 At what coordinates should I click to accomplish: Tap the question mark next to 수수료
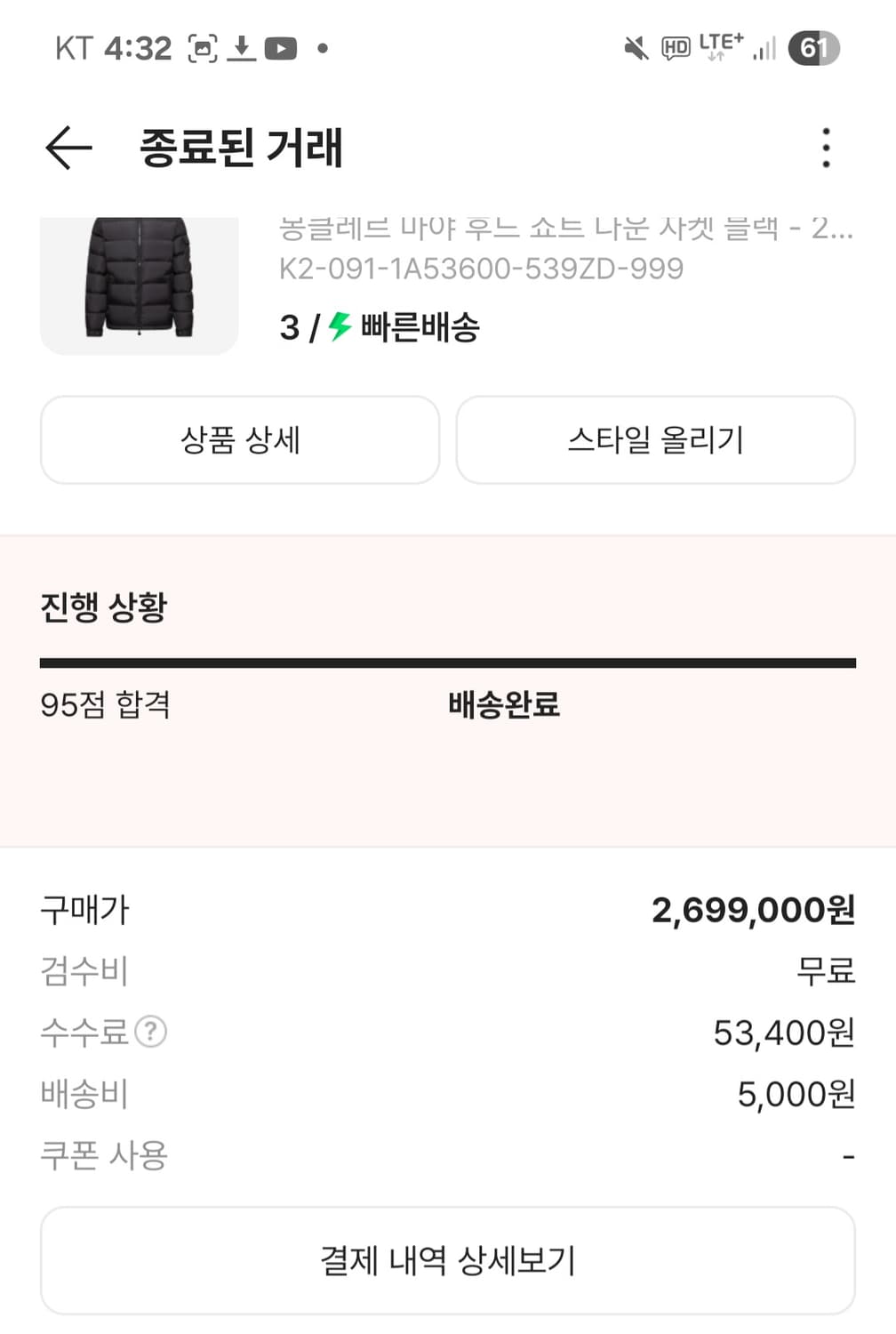coord(151,1033)
